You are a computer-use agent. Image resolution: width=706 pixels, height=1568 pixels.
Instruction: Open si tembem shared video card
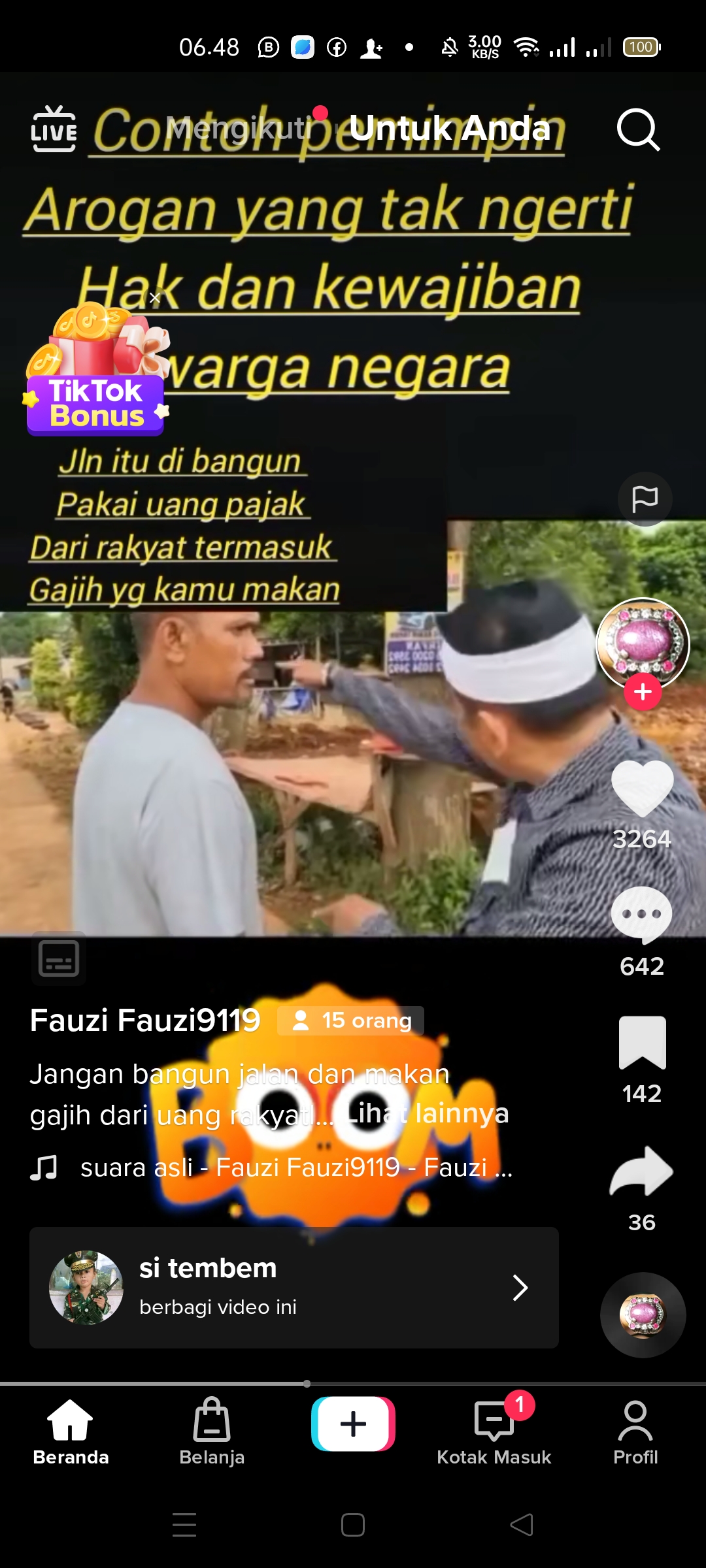tap(294, 1288)
